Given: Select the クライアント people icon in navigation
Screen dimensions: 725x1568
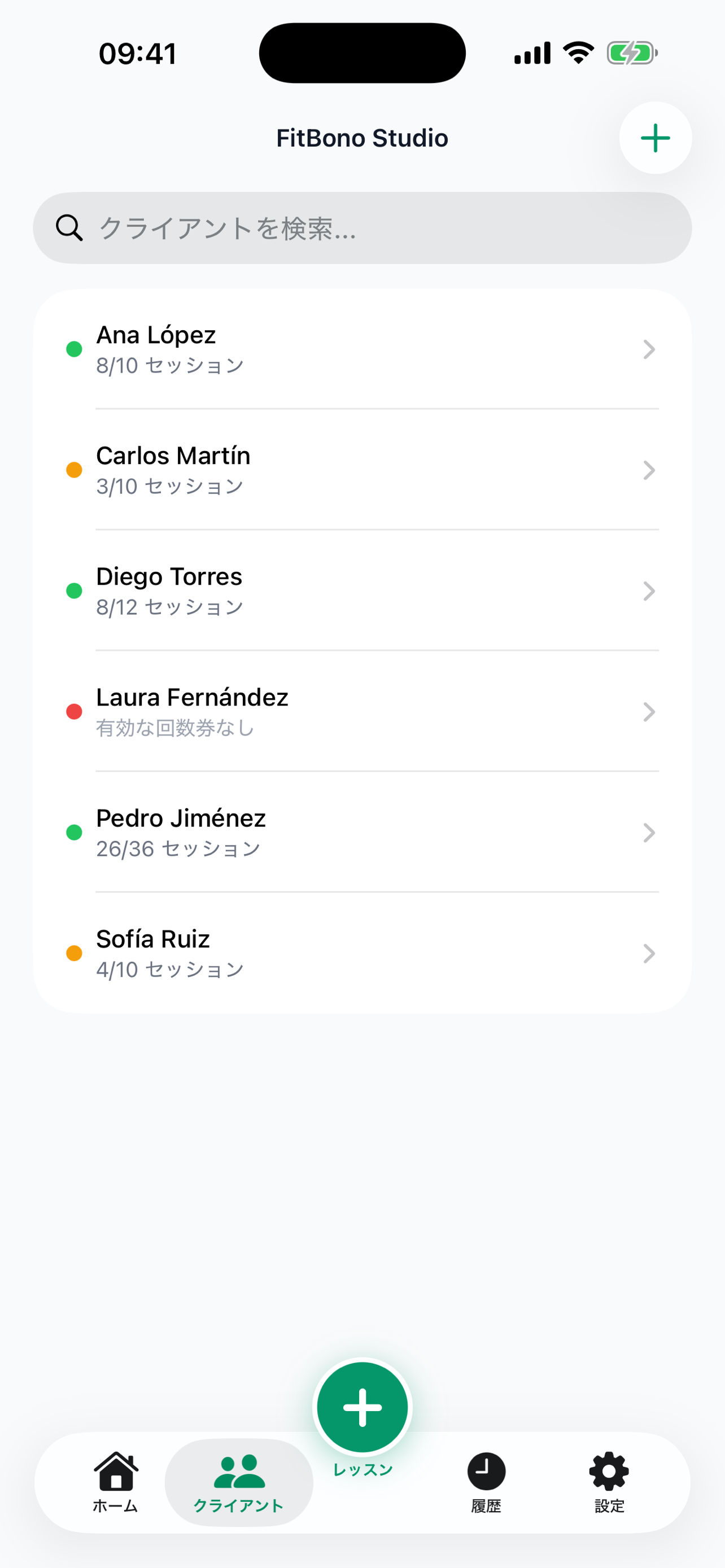Looking at the screenshot, I should (x=239, y=1467).
